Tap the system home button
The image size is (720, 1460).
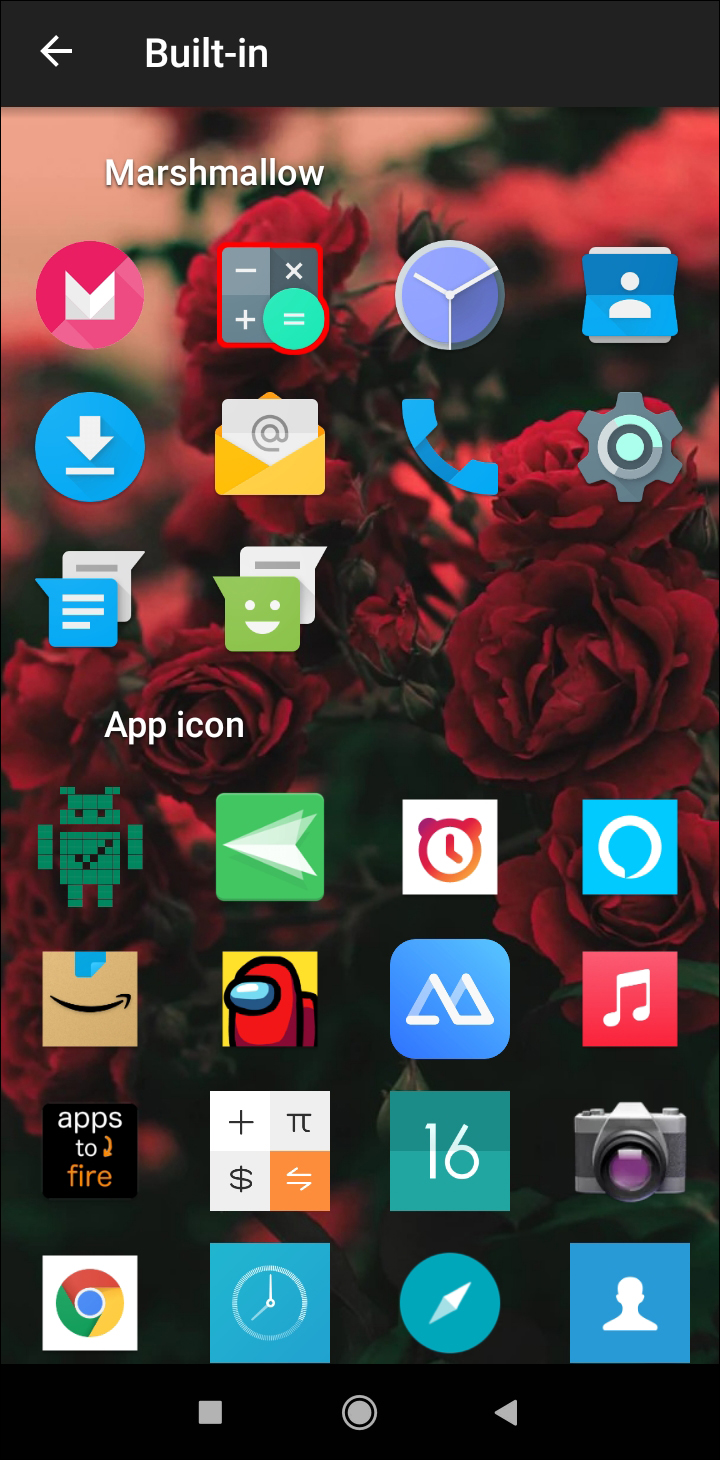click(x=359, y=1412)
